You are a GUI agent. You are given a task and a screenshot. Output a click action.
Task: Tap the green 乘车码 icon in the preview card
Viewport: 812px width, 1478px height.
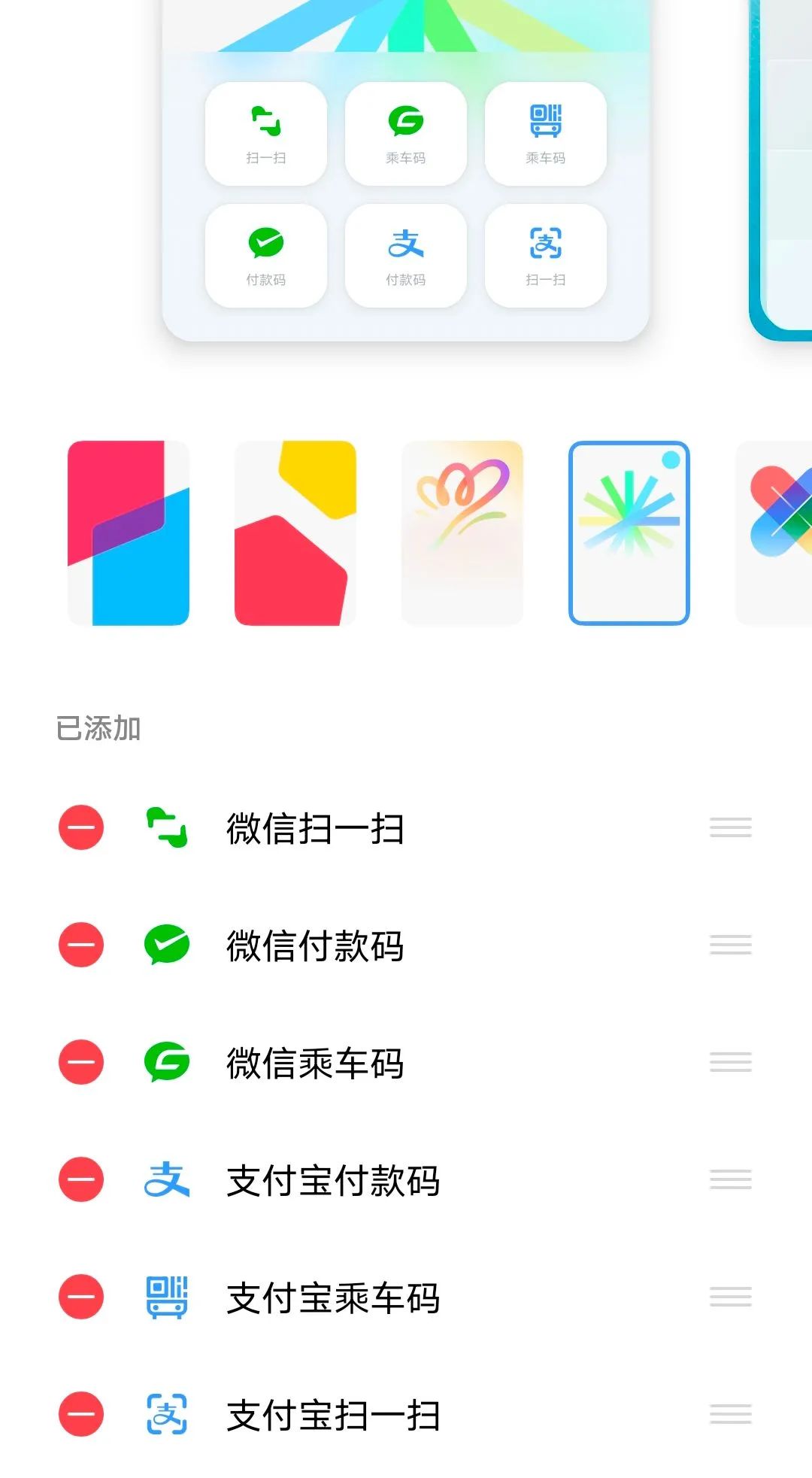(405, 120)
